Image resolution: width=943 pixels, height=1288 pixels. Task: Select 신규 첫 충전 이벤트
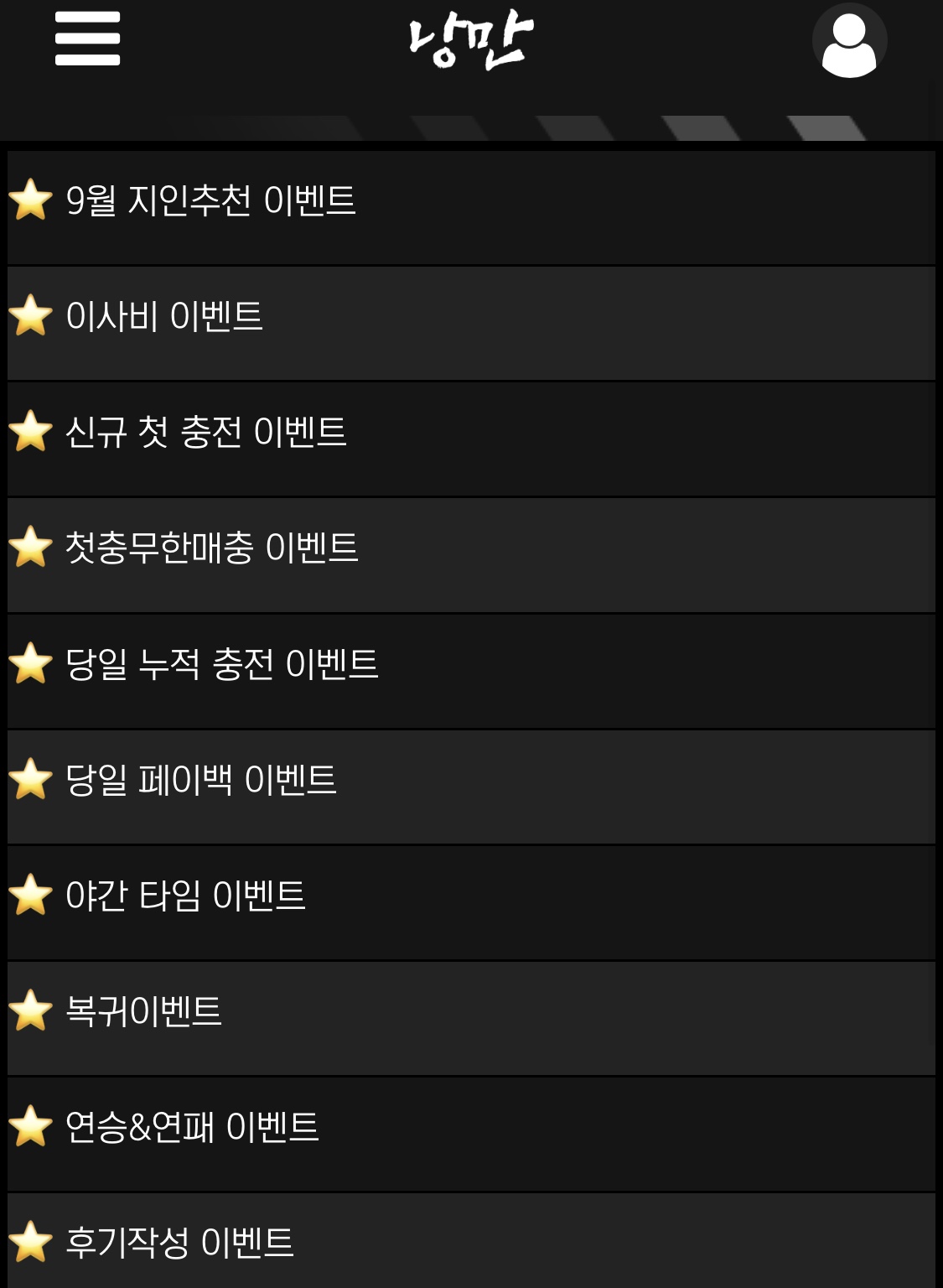[x=206, y=433]
